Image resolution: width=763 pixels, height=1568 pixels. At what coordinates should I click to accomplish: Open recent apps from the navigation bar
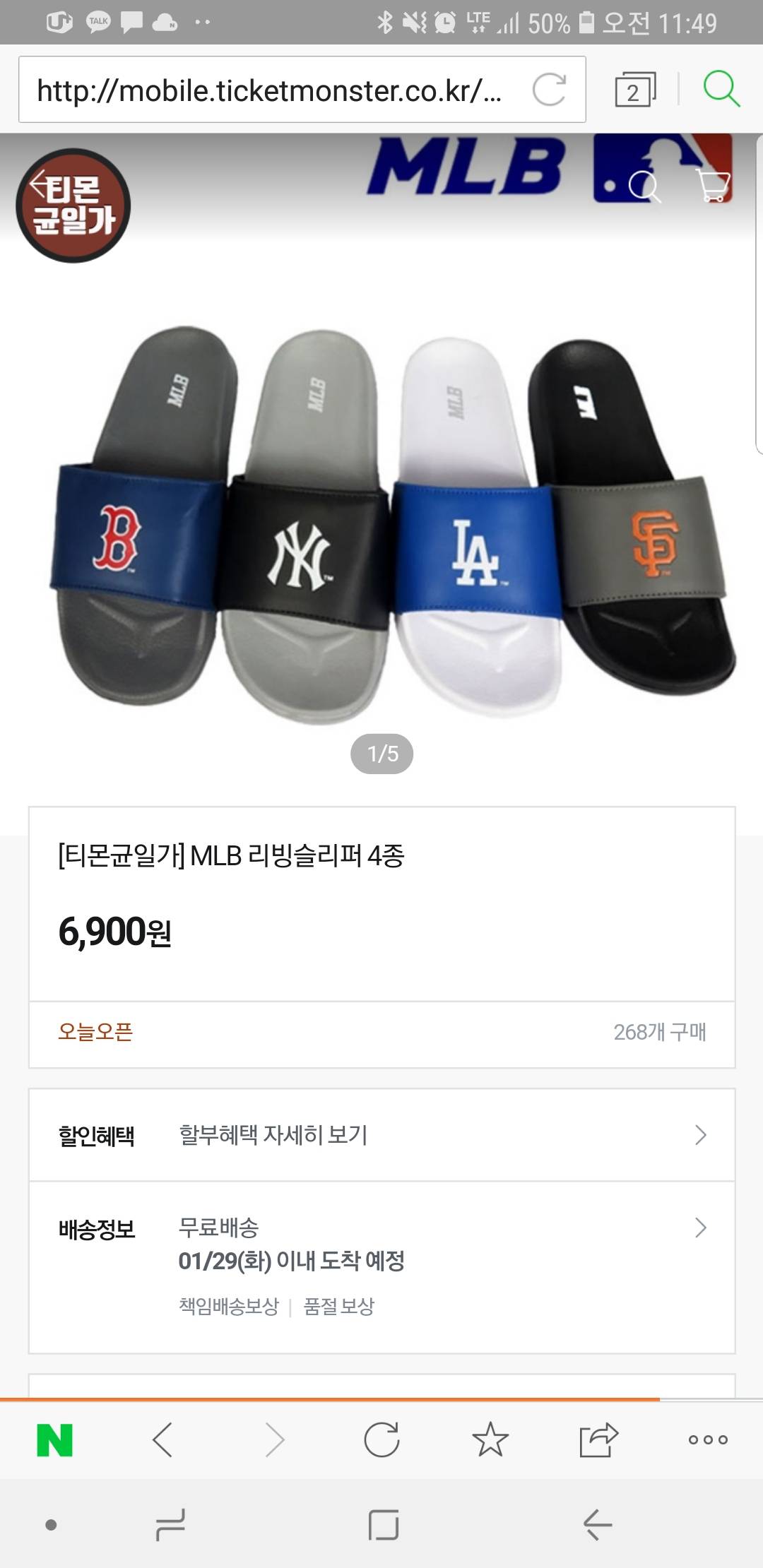tap(170, 1524)
